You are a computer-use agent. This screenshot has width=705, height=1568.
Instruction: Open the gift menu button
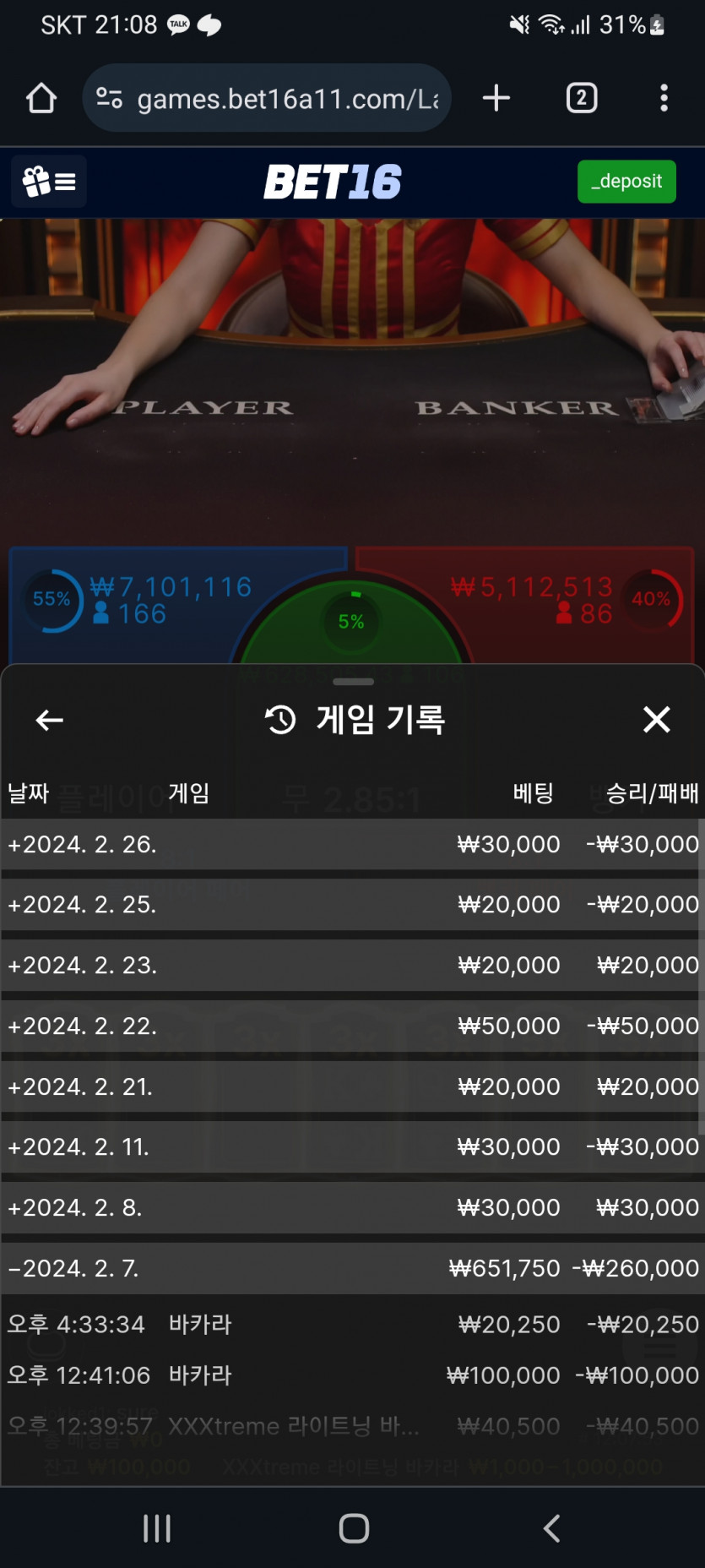(49, 182)
